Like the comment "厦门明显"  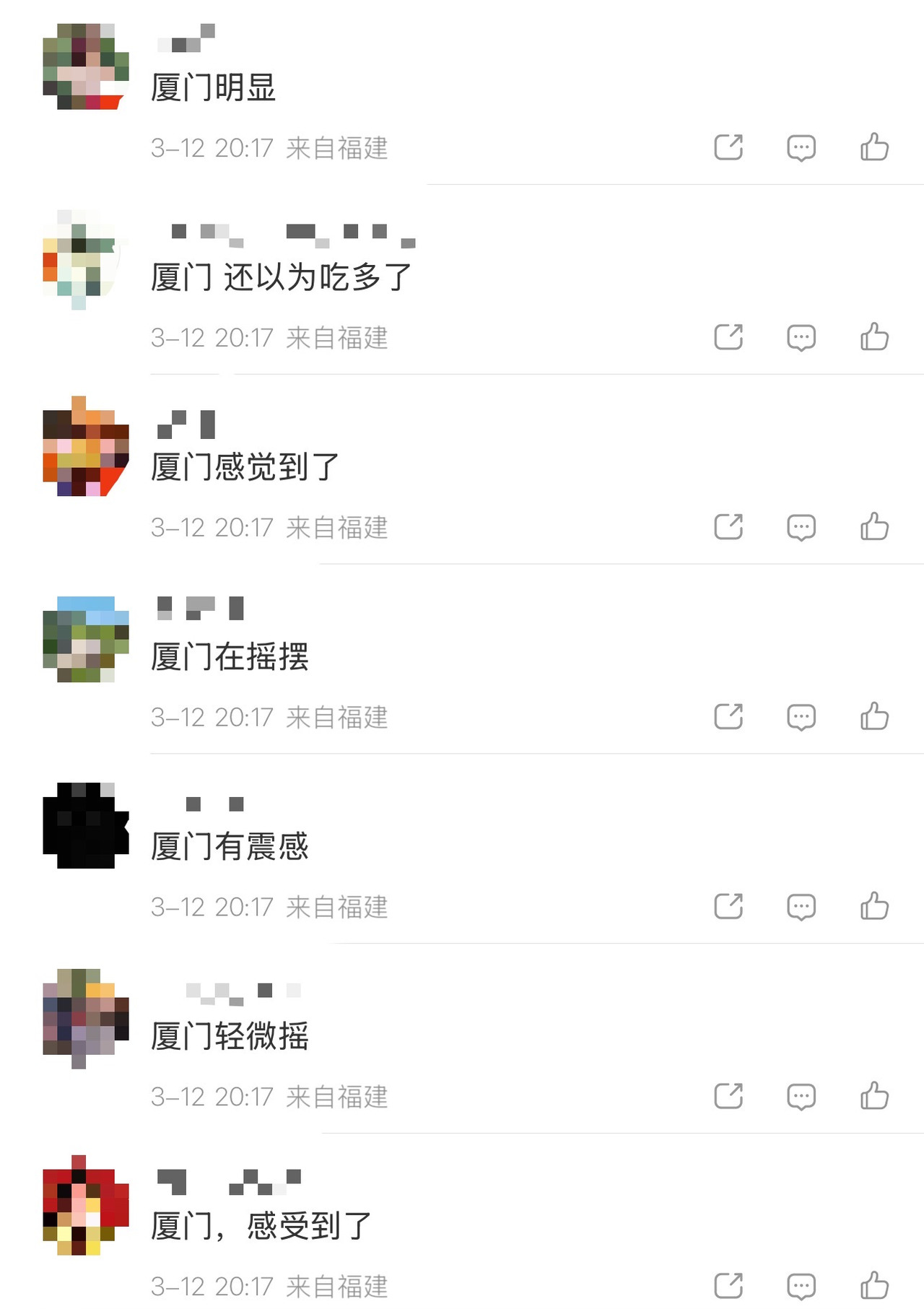pos(874,147)
